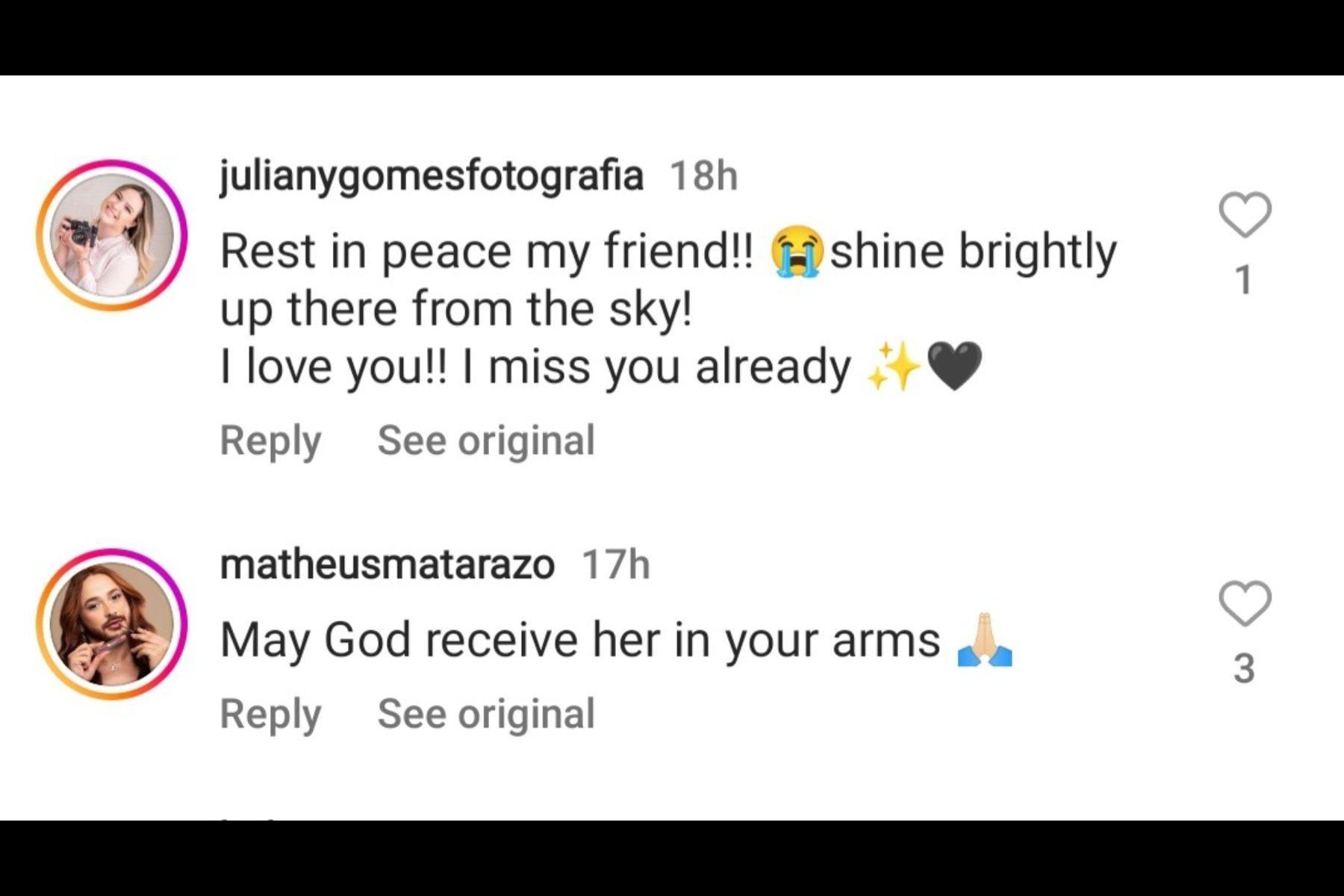1344x896 pixels.
Task: Reply to matheusmatarazo's comment
Action: pos(270,714)
